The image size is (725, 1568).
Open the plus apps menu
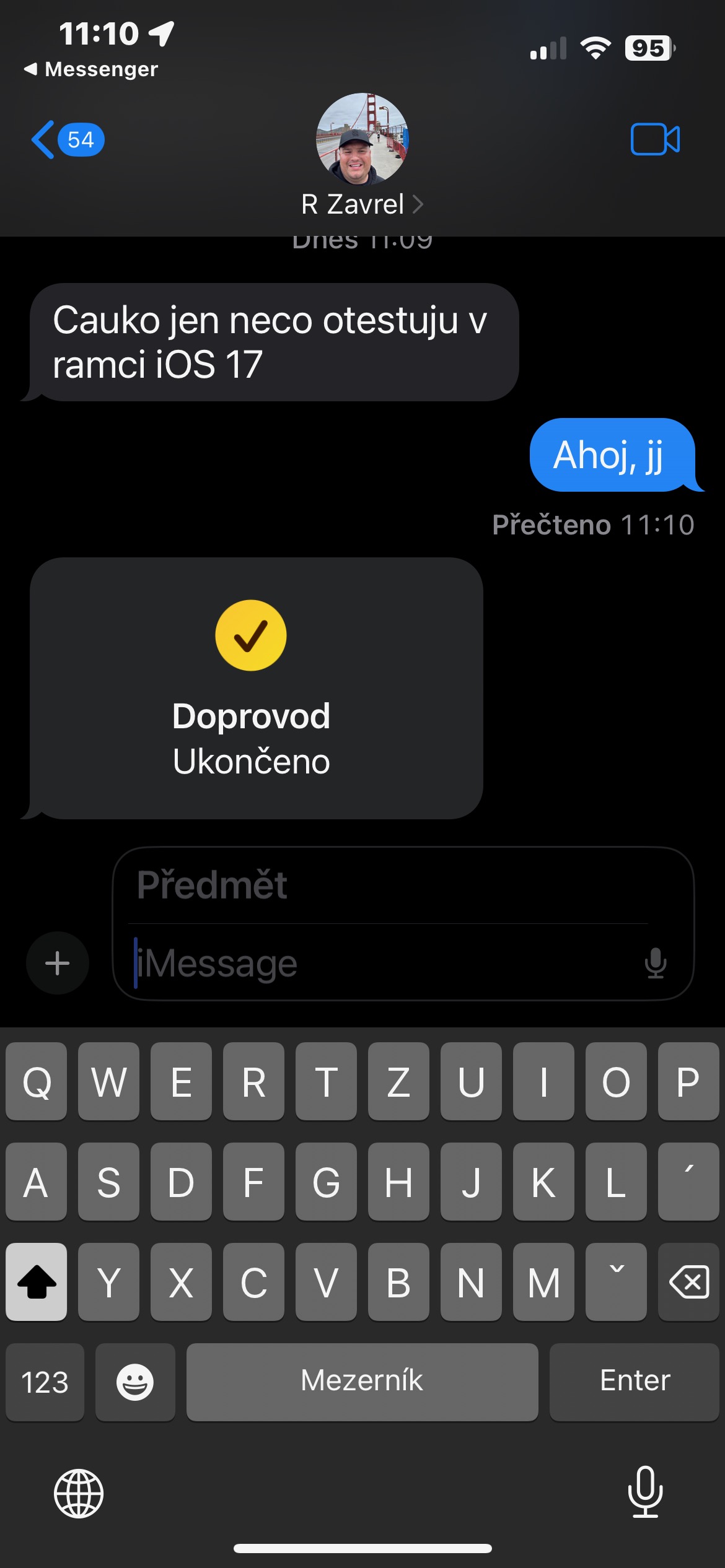click(x=58, y=963)
